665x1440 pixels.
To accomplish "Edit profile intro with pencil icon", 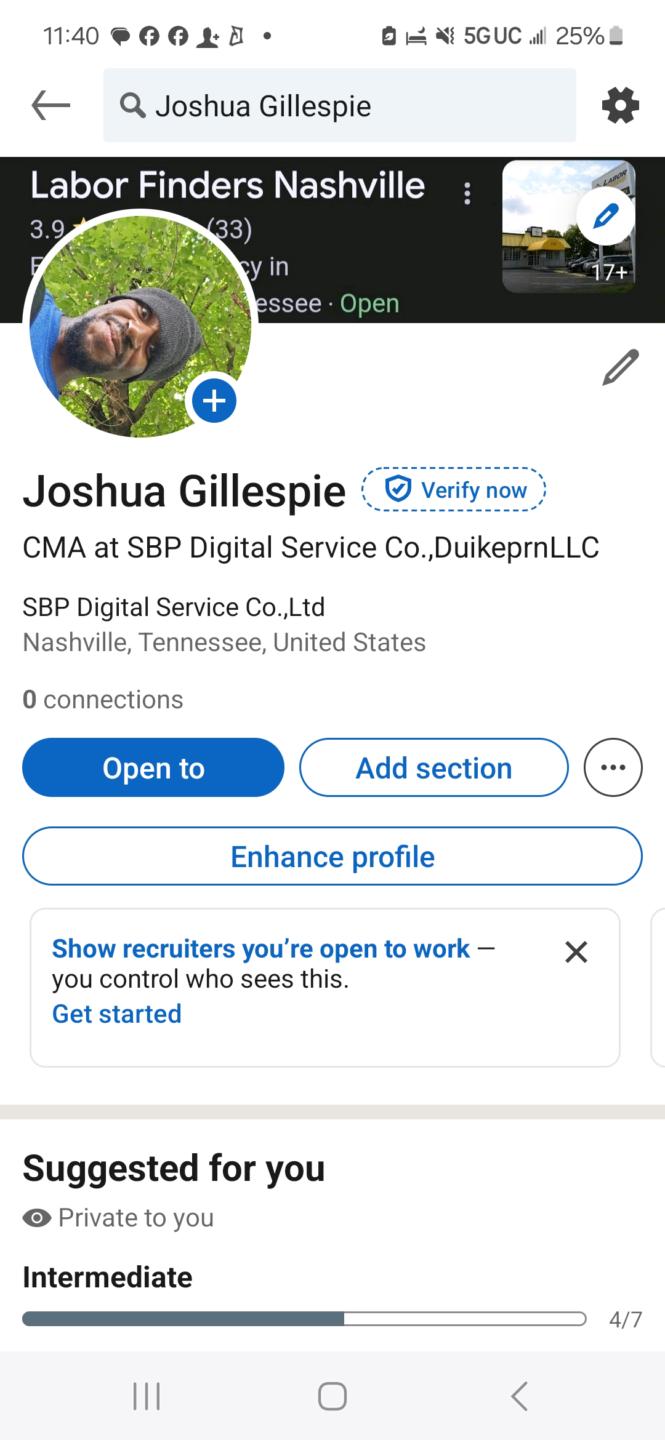I will pos(620,367).
